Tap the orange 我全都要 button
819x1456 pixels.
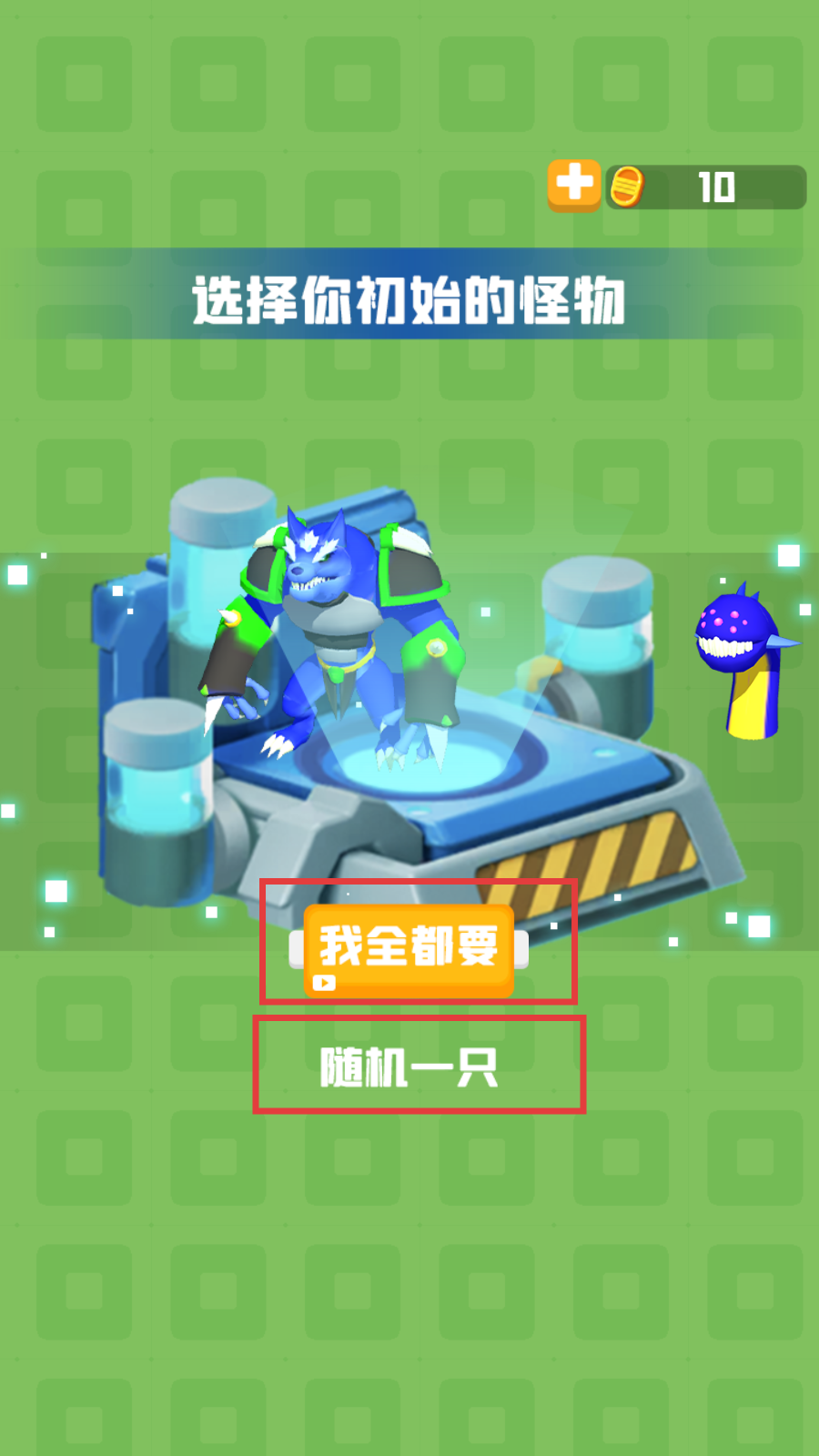click(x=409, y=949)
